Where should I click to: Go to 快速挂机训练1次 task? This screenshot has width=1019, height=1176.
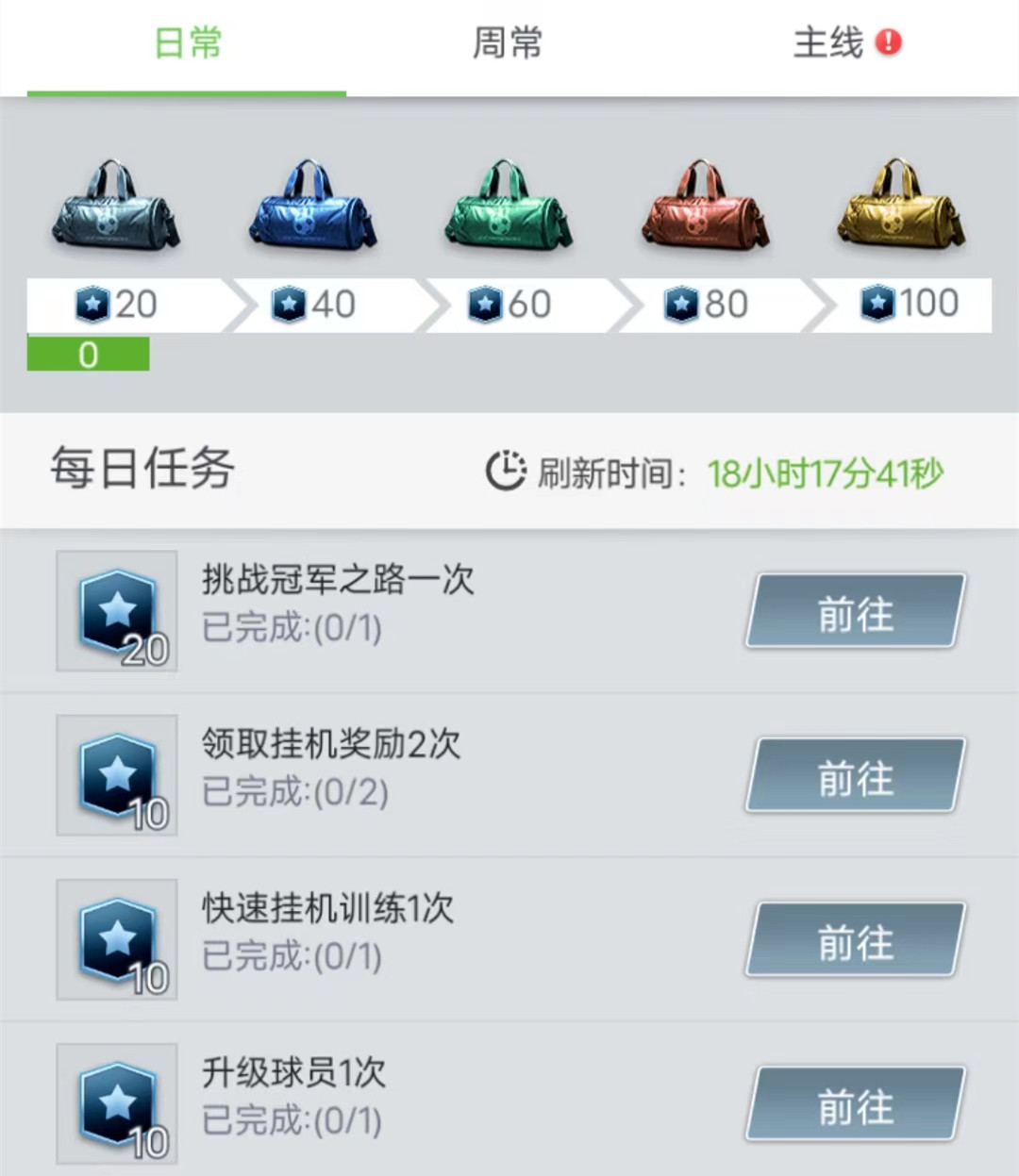(856, 939)
